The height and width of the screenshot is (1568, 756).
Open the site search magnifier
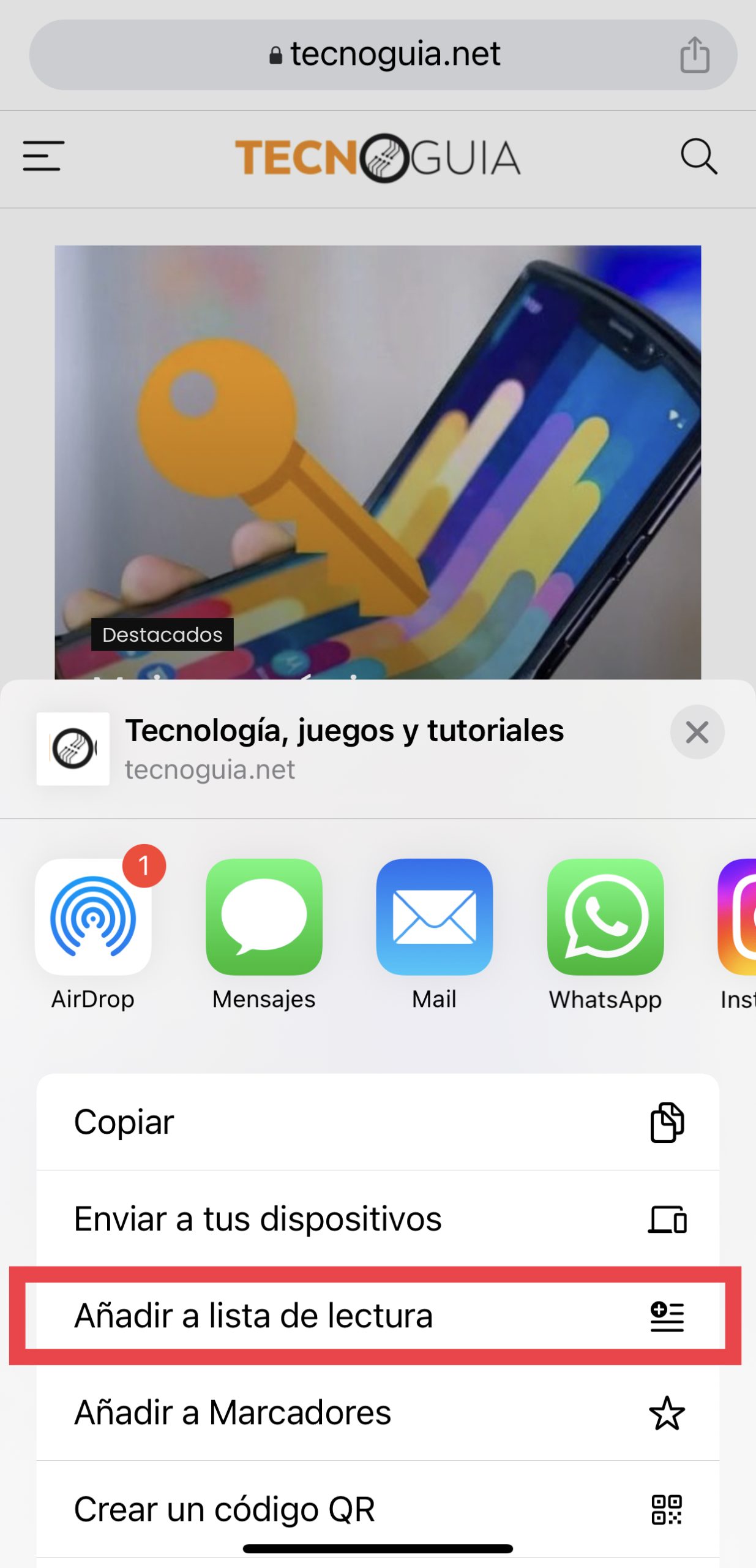click(698, 157)
